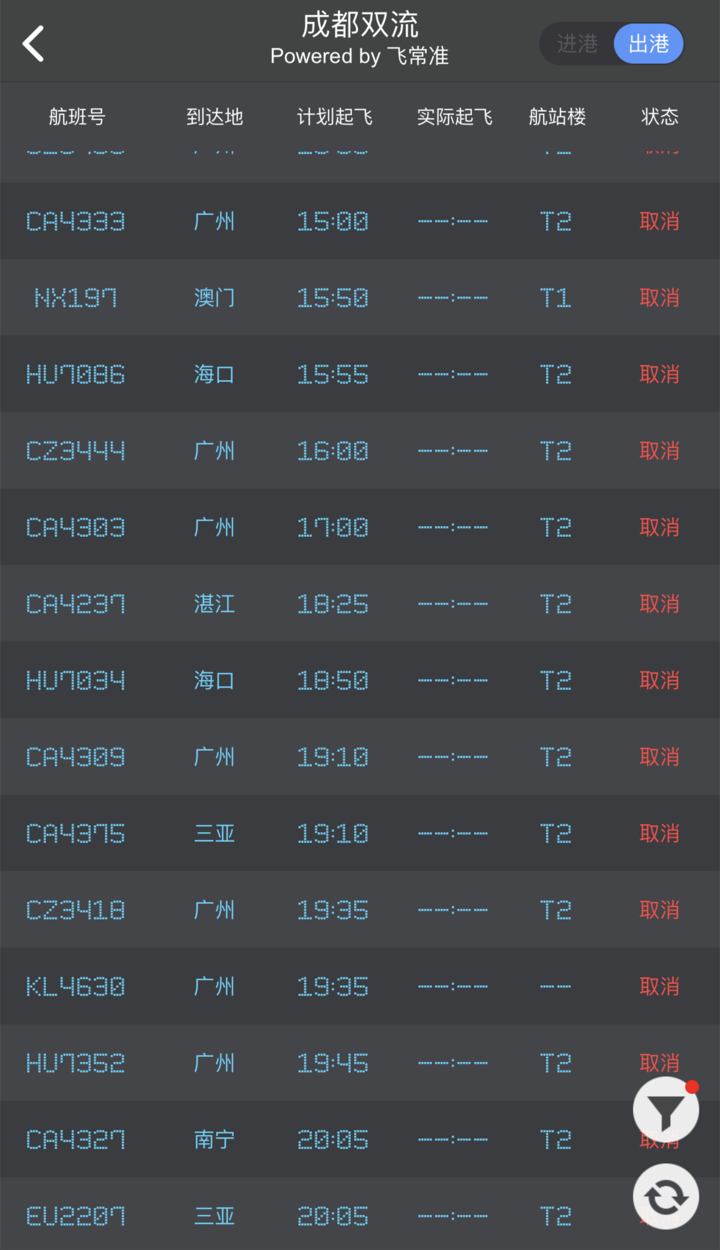
Task: Select the 出港 departures tab
Action: click(x=649, y=44)
